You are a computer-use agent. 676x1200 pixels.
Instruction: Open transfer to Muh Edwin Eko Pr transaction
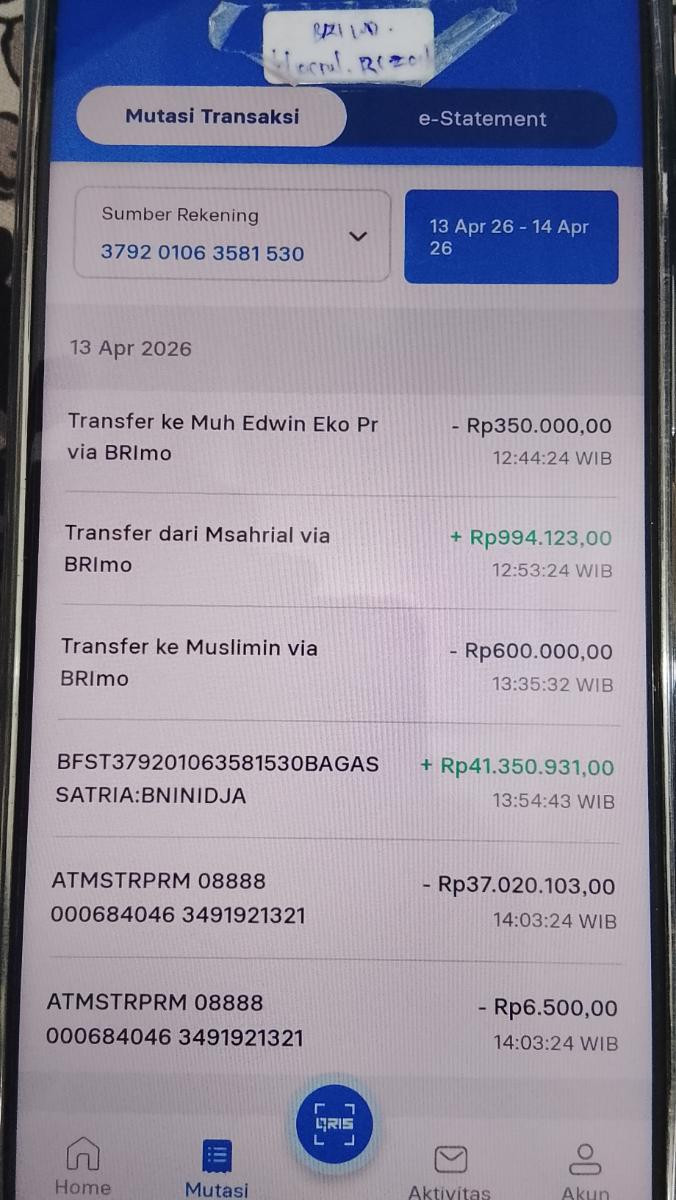pyautogui.click(x=340, y=439)
